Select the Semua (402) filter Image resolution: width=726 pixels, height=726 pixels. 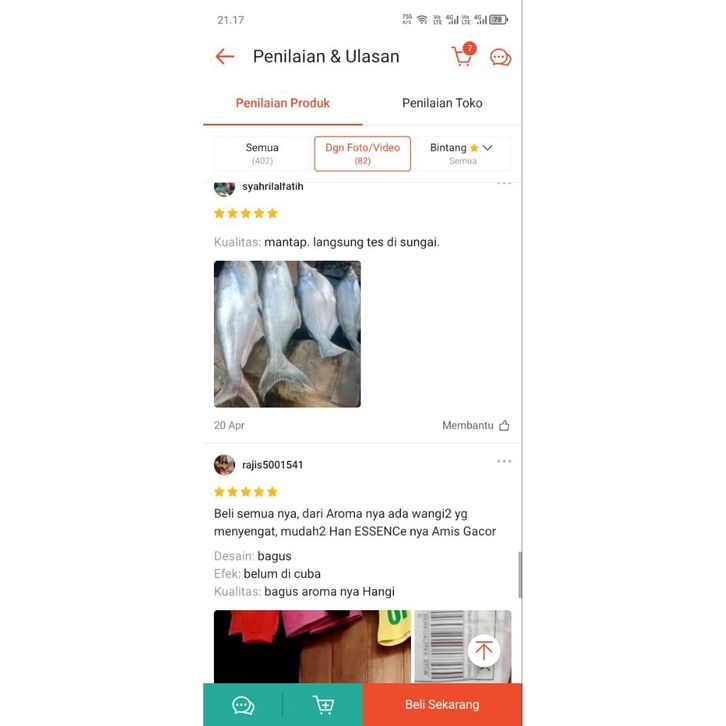point(262,153)
